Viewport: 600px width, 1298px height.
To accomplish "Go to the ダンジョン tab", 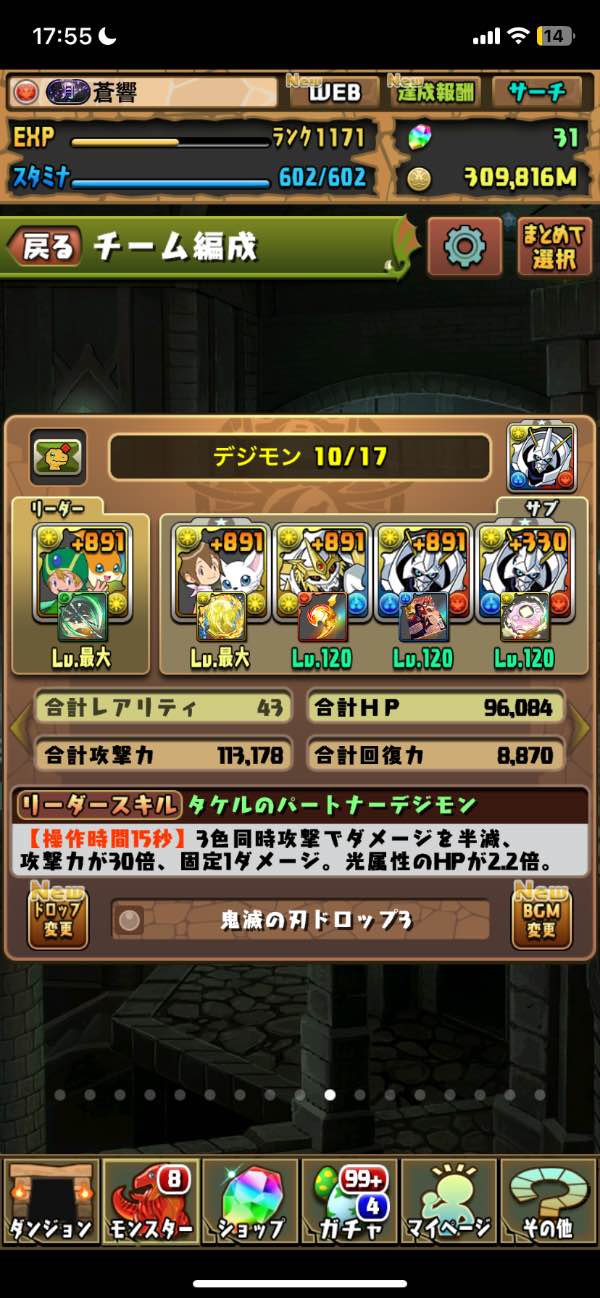I will click(50, 1201).
